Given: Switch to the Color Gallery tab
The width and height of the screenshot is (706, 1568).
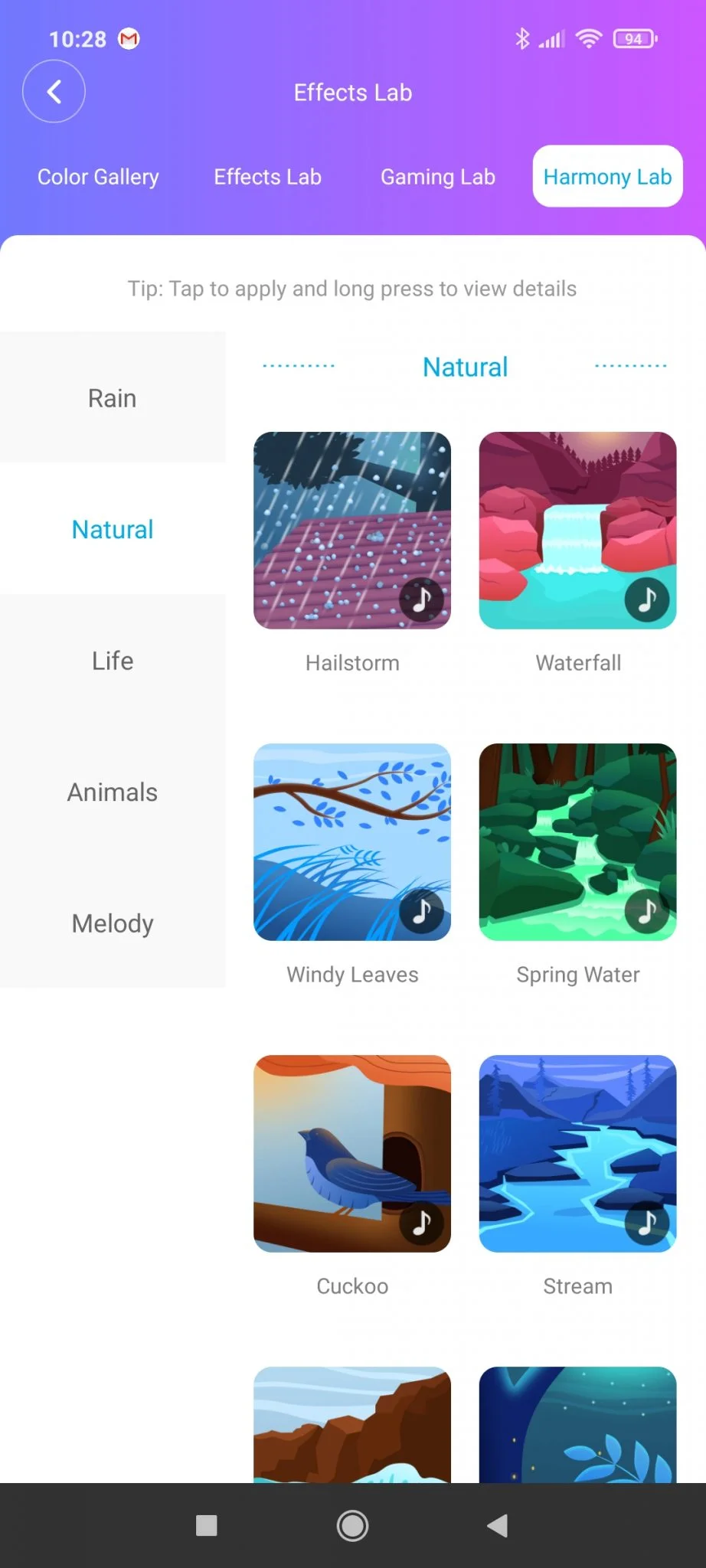Looking at the screenshot, I should 98,177.
